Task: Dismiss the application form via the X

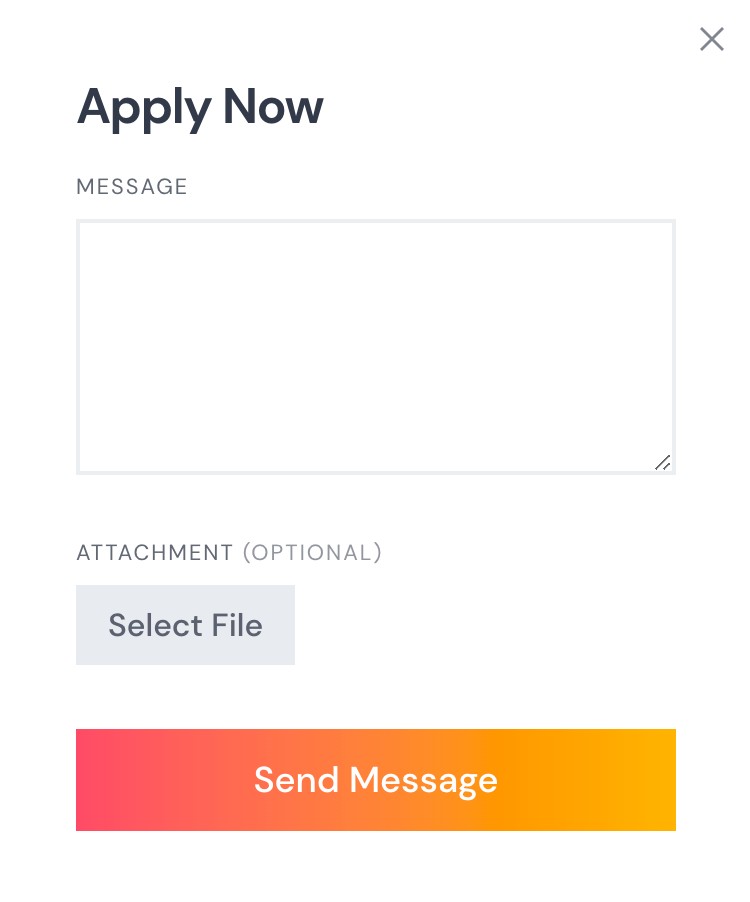Action: click(x=711, y=39)
